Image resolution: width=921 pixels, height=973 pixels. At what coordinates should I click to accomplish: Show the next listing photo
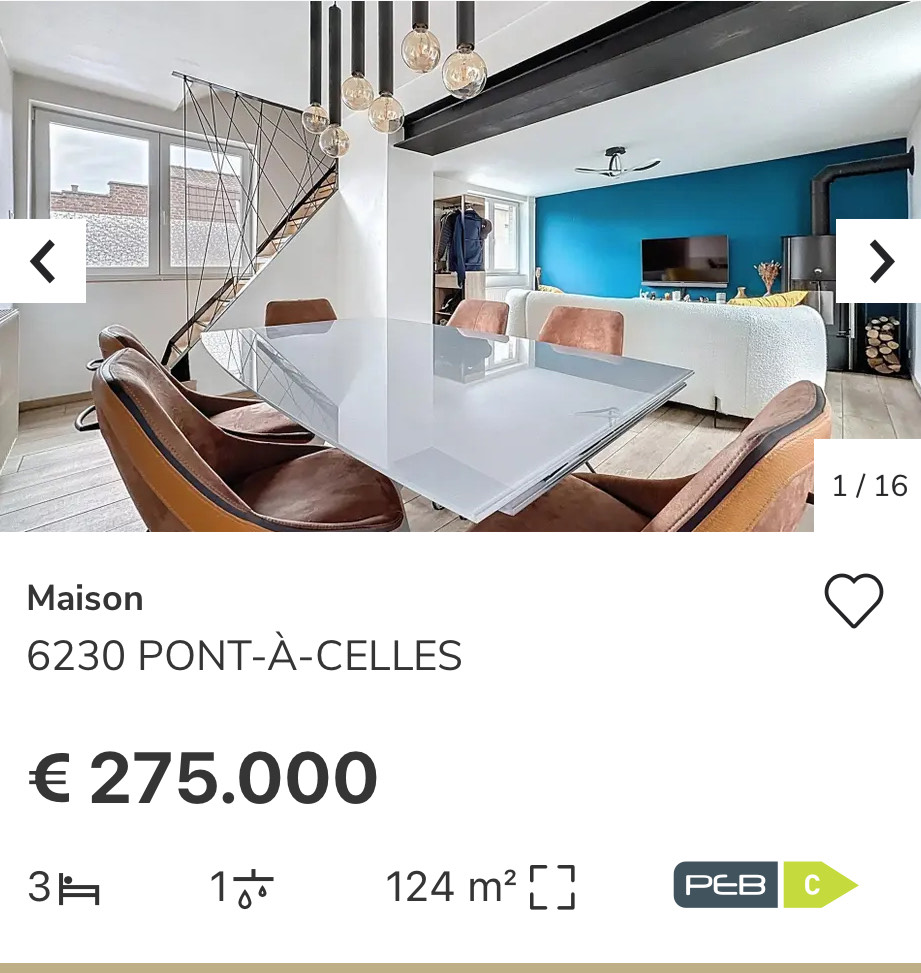point(879,261)
